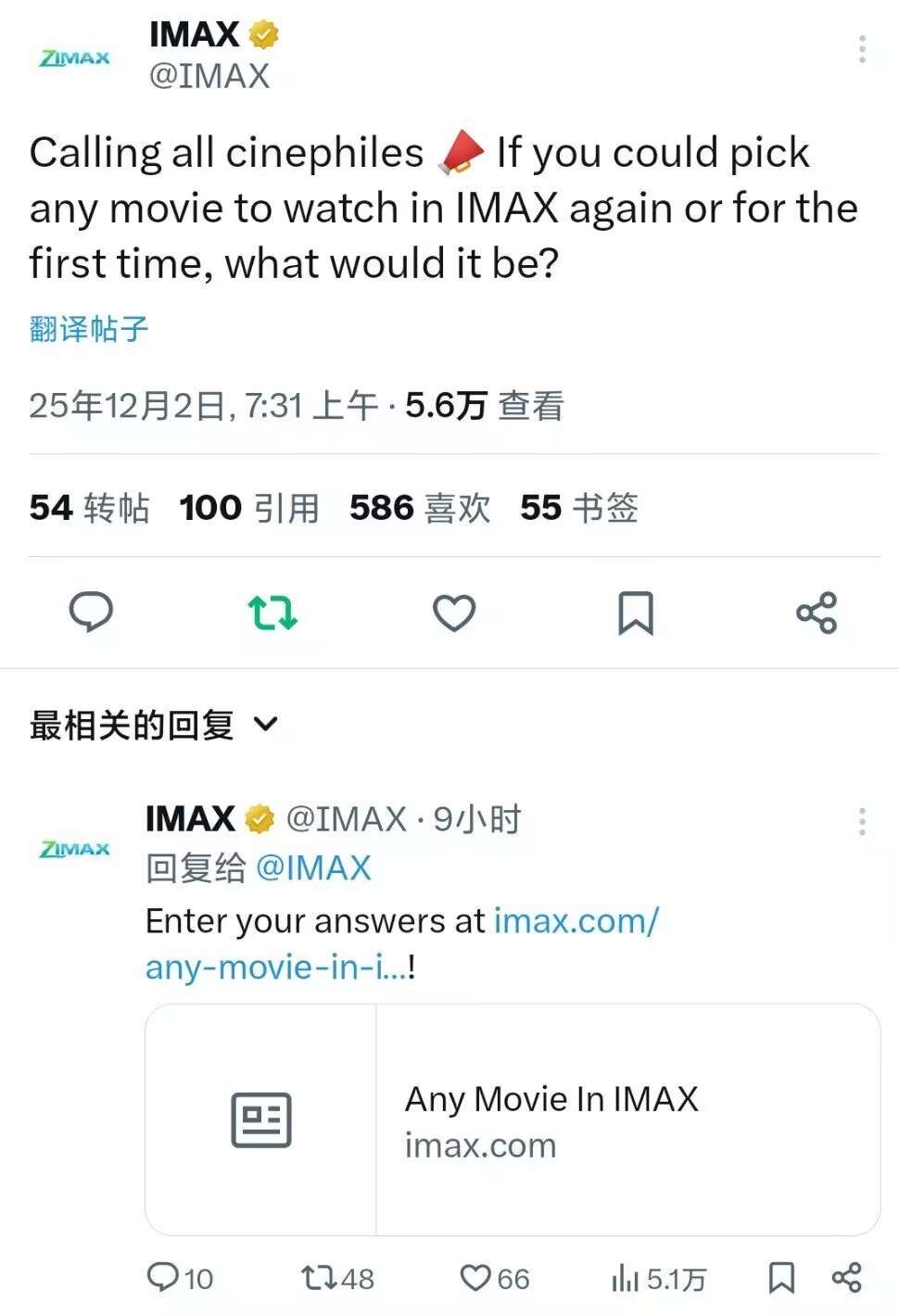Viewport: 899px width, 1316px height.
Task: Share IMAX's reply post
Action: [846, 1278]
